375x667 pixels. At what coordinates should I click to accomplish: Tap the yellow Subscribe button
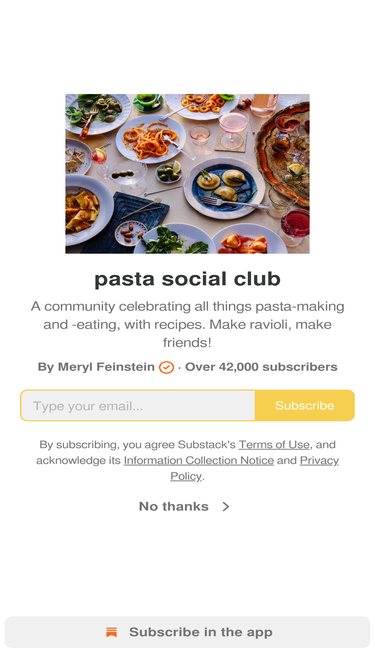[304, 405]
